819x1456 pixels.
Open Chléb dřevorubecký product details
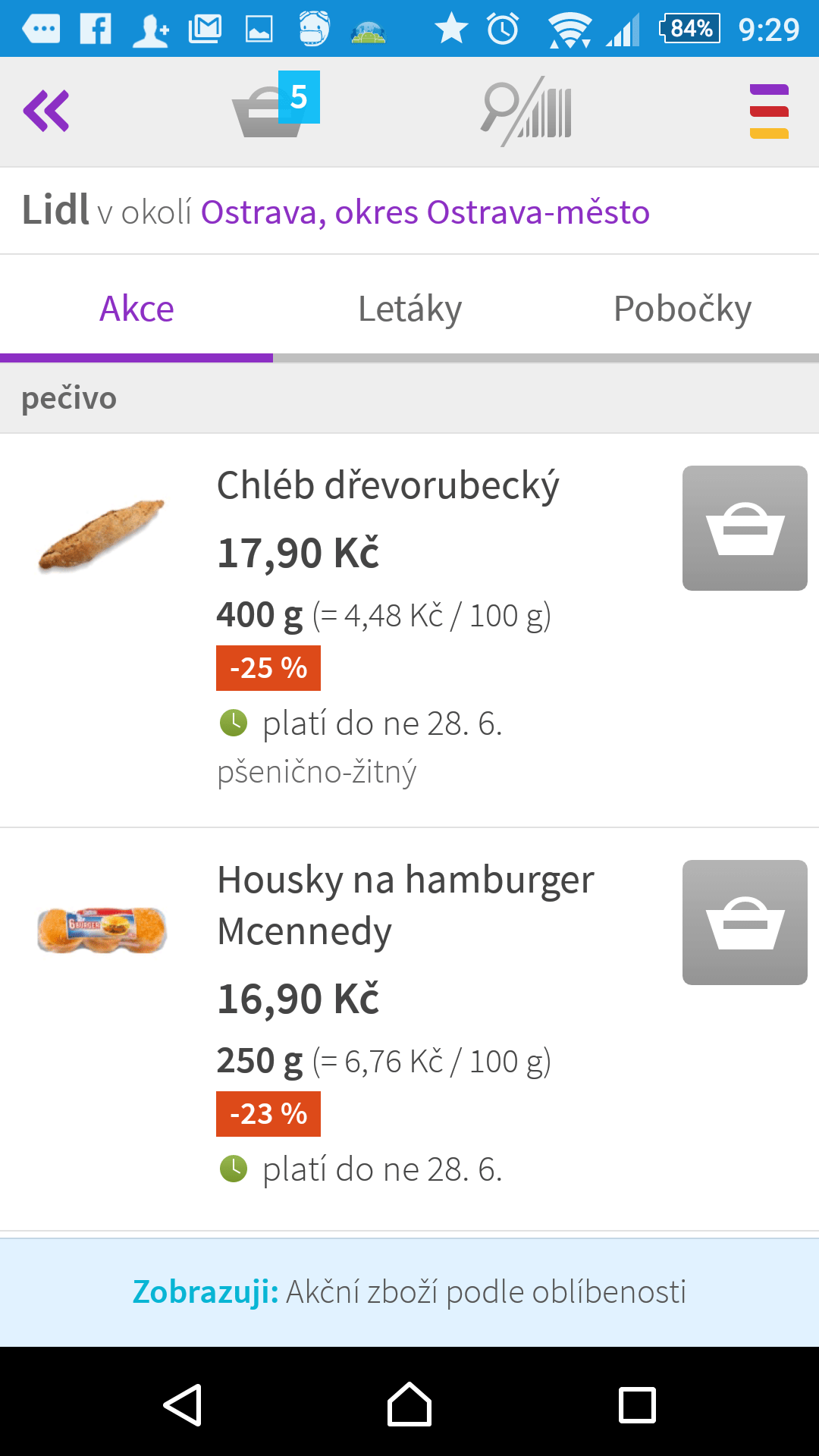point(388,486)
